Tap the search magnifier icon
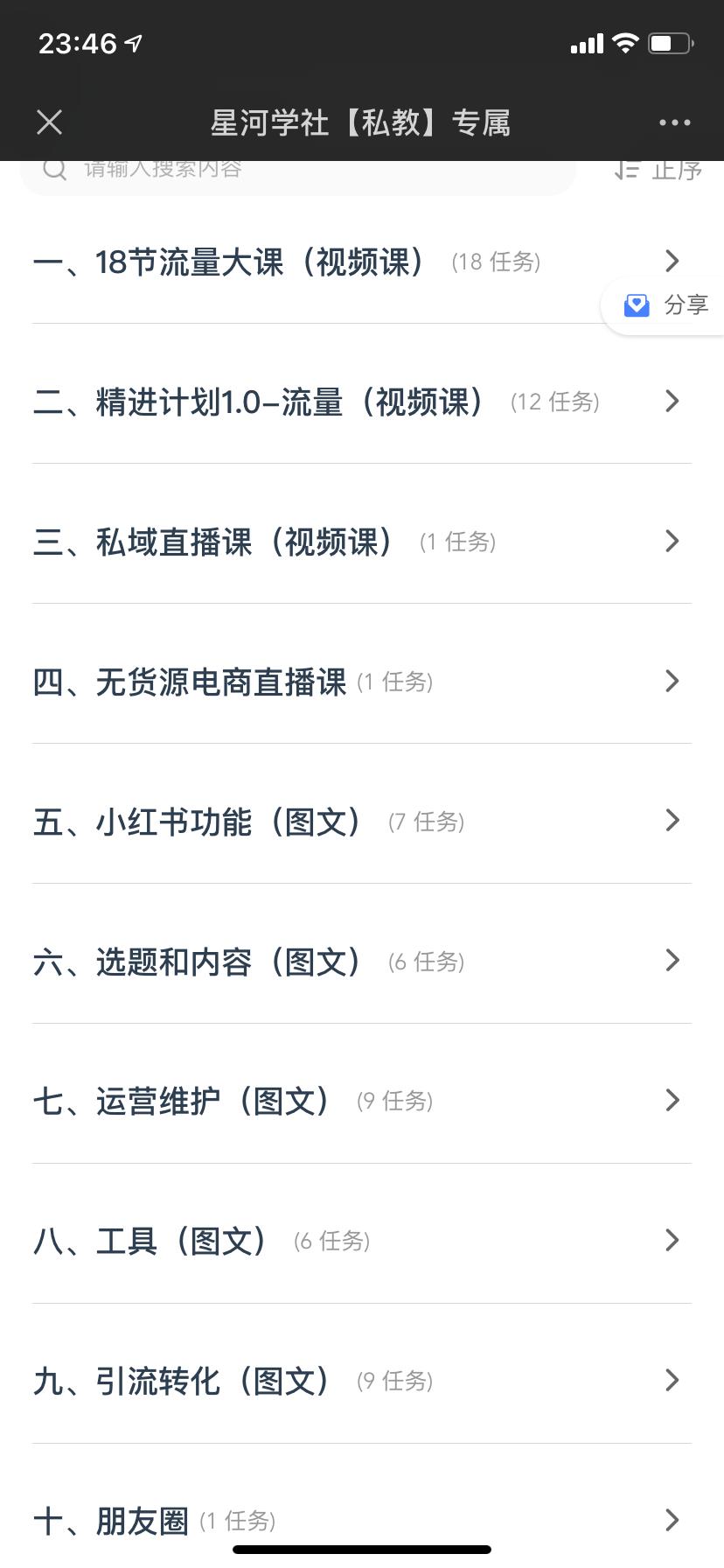The width and height of the screenshot is (724, 1568). coord(54,169)
